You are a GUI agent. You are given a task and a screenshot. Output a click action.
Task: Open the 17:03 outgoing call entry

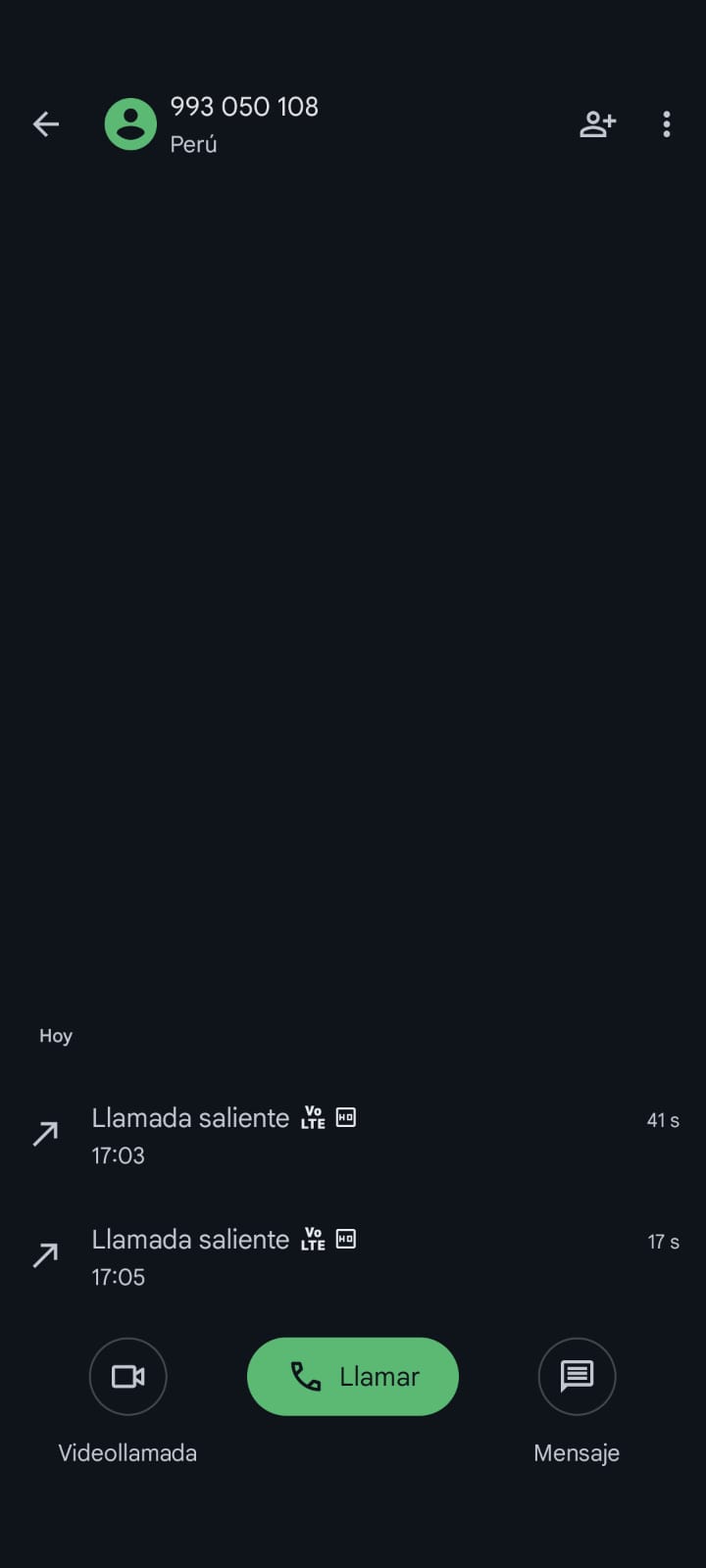353,1135
